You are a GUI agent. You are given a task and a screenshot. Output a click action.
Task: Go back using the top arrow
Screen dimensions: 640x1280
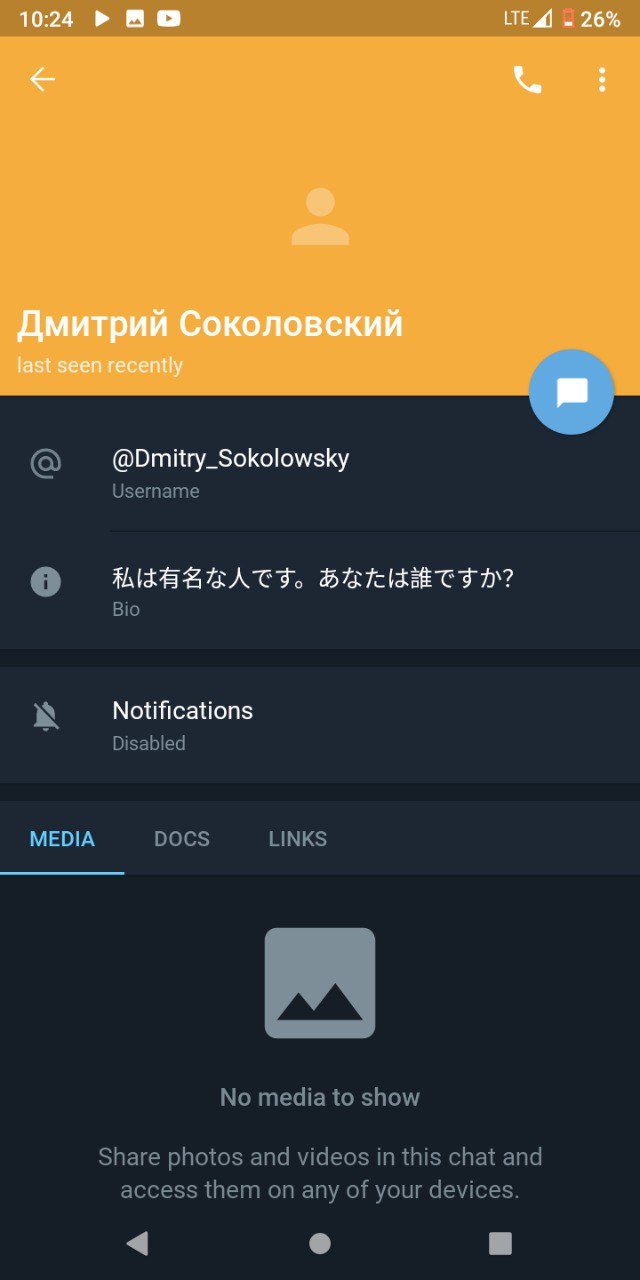(x=42, y=79)
